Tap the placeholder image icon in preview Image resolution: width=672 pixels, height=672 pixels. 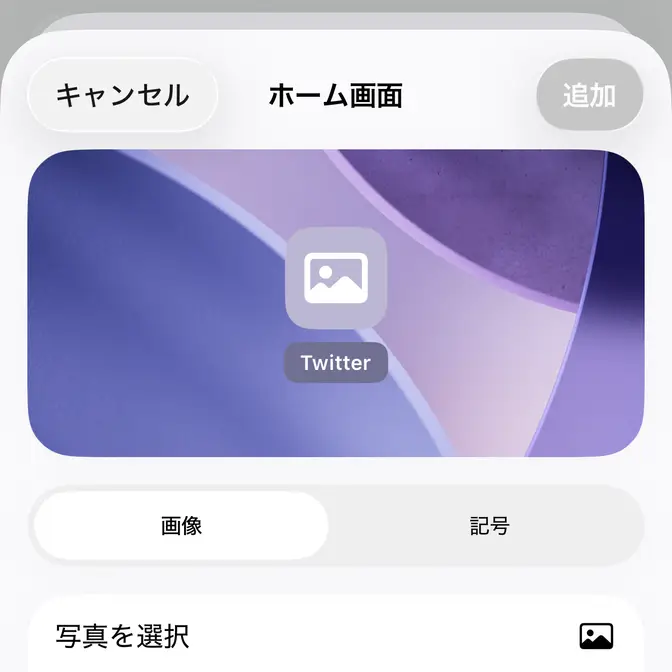tap(336, 278)
